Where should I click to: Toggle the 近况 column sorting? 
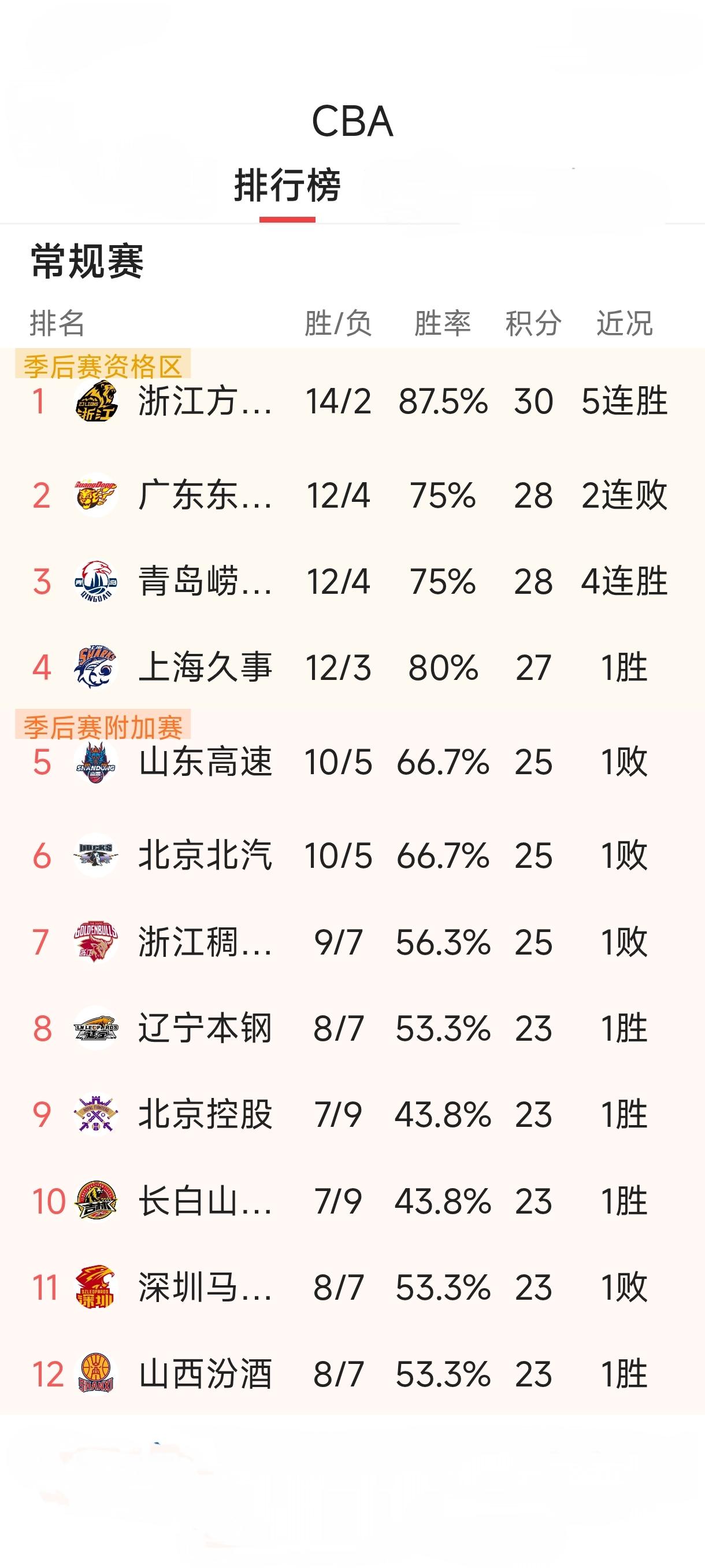point(624,324)
